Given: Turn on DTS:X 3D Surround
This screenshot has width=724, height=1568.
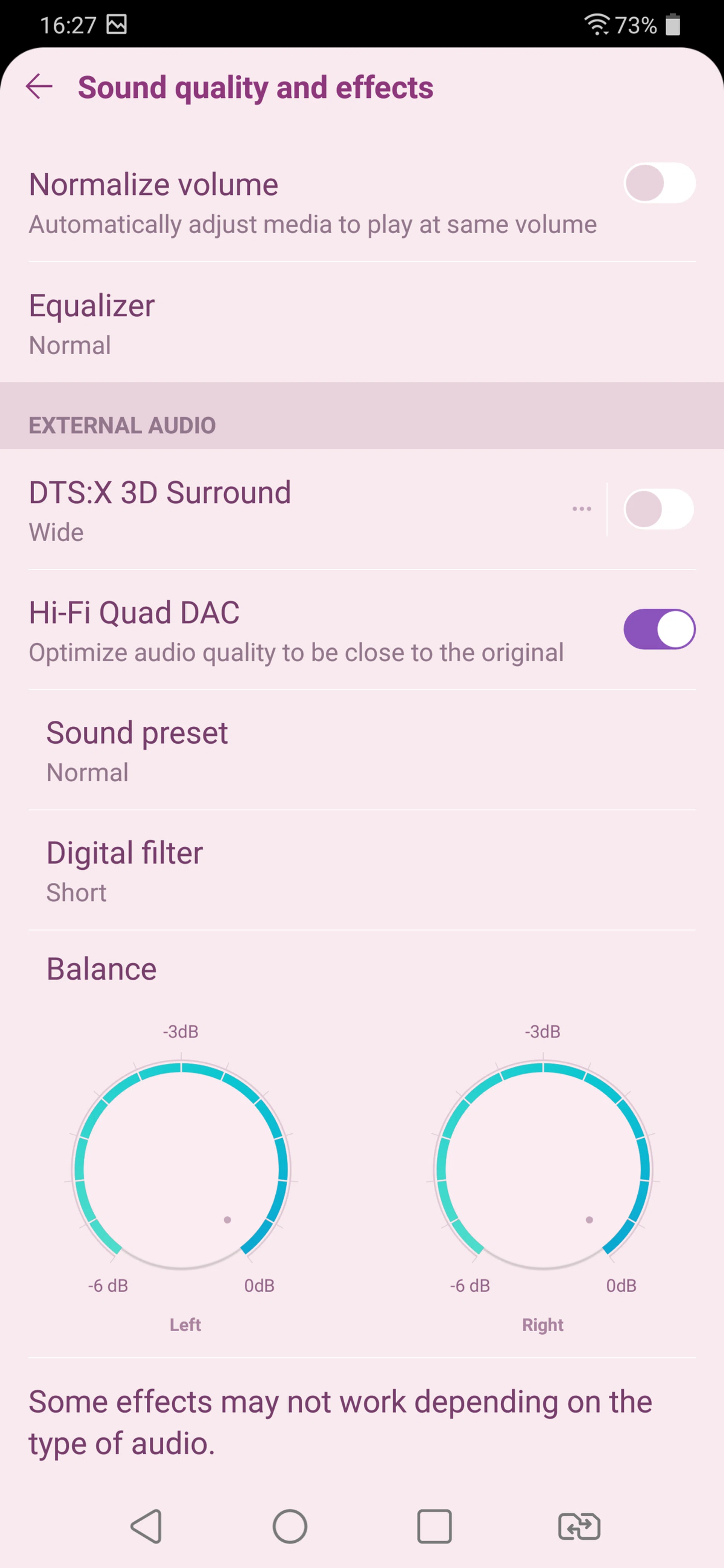Looking at the screenshot, I should [x=659, y=509].
